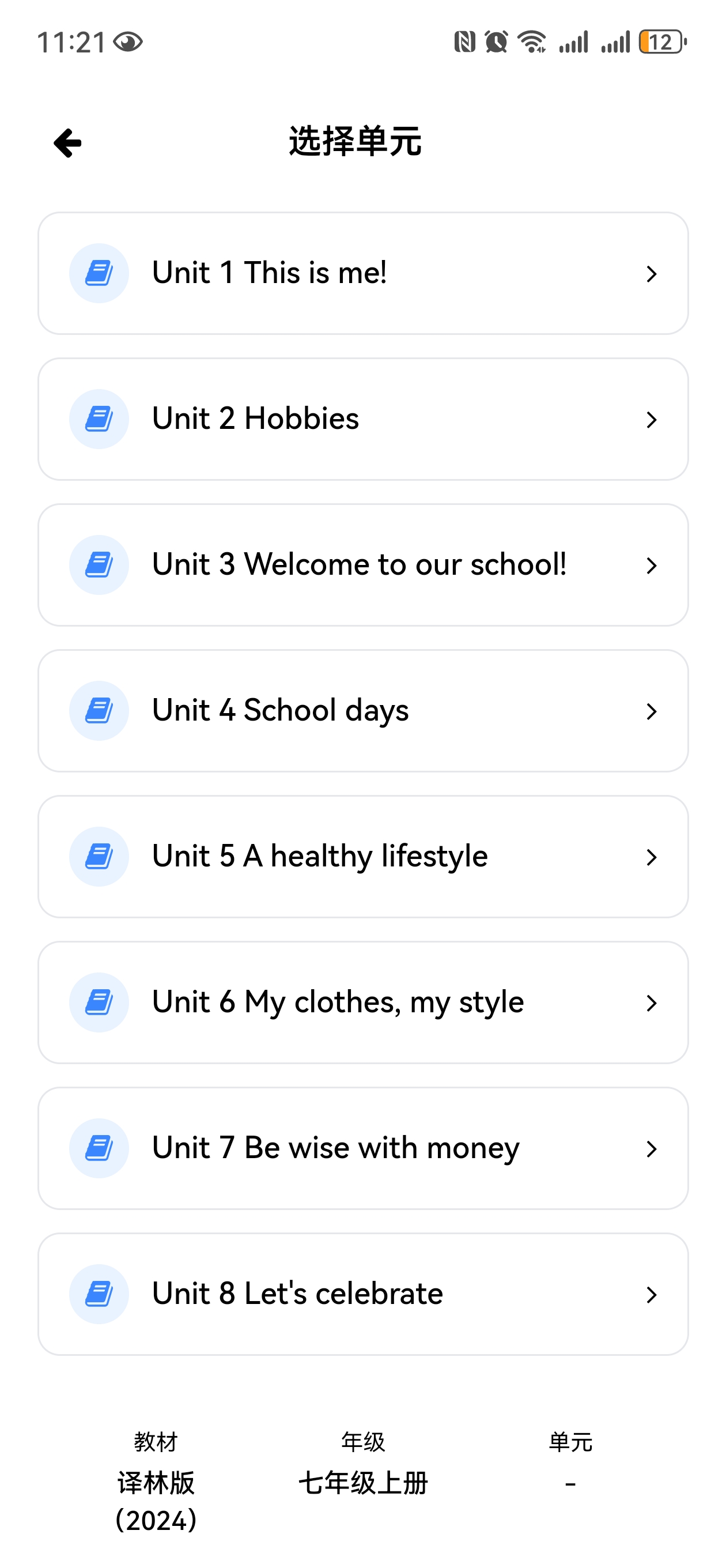Select Unit 5 A healthy lifestyle
Screen dimensions: 726x1568
click(x=362, y=857)
